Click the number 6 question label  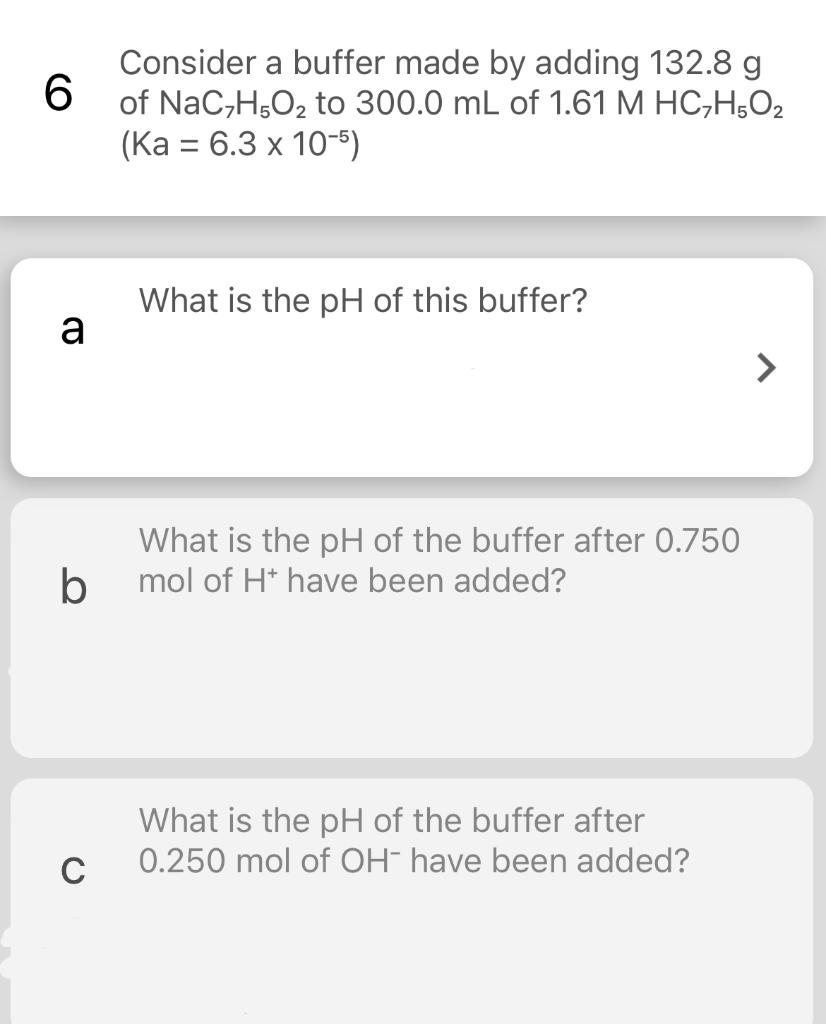[x=60, y=92]
